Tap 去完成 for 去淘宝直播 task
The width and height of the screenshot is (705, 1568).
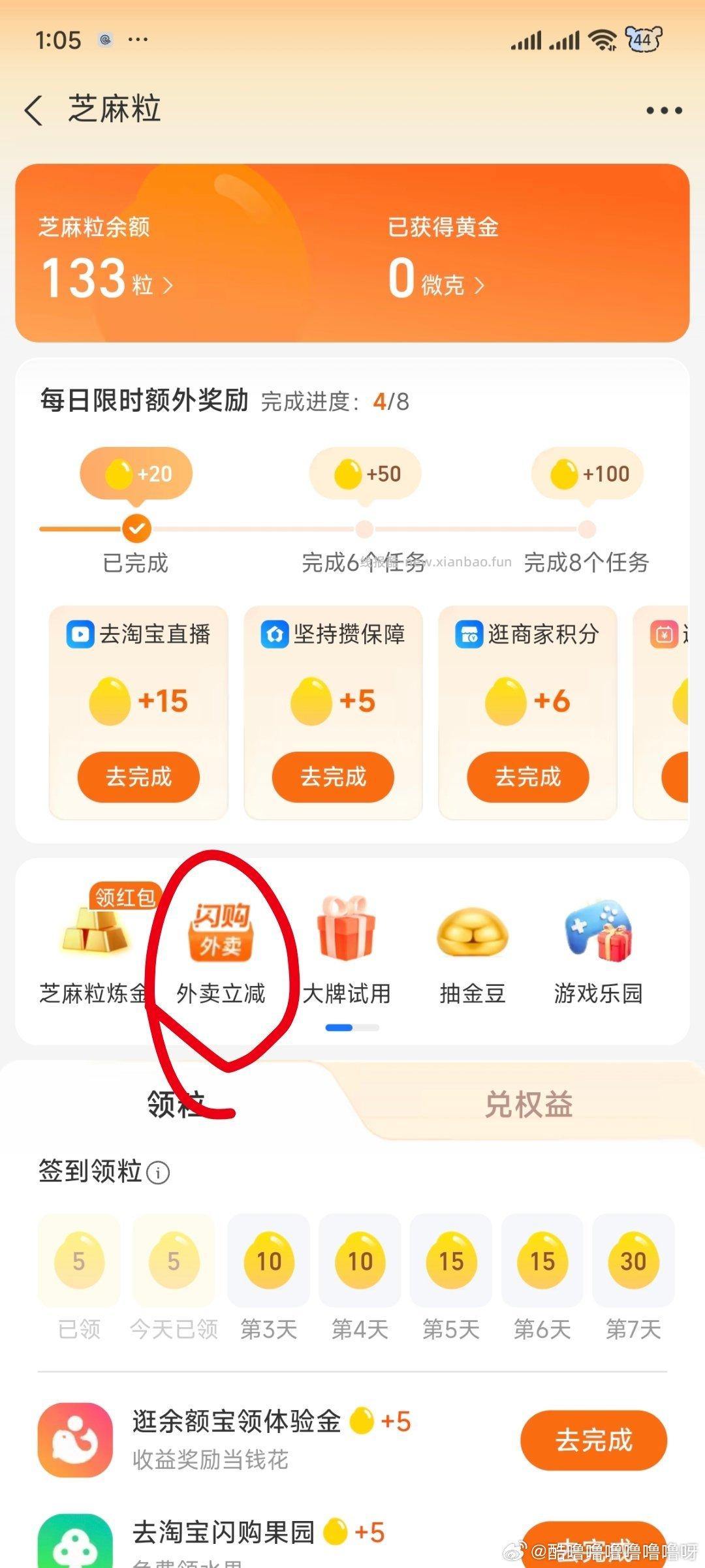pyautogui.click(x=138, y=777)
